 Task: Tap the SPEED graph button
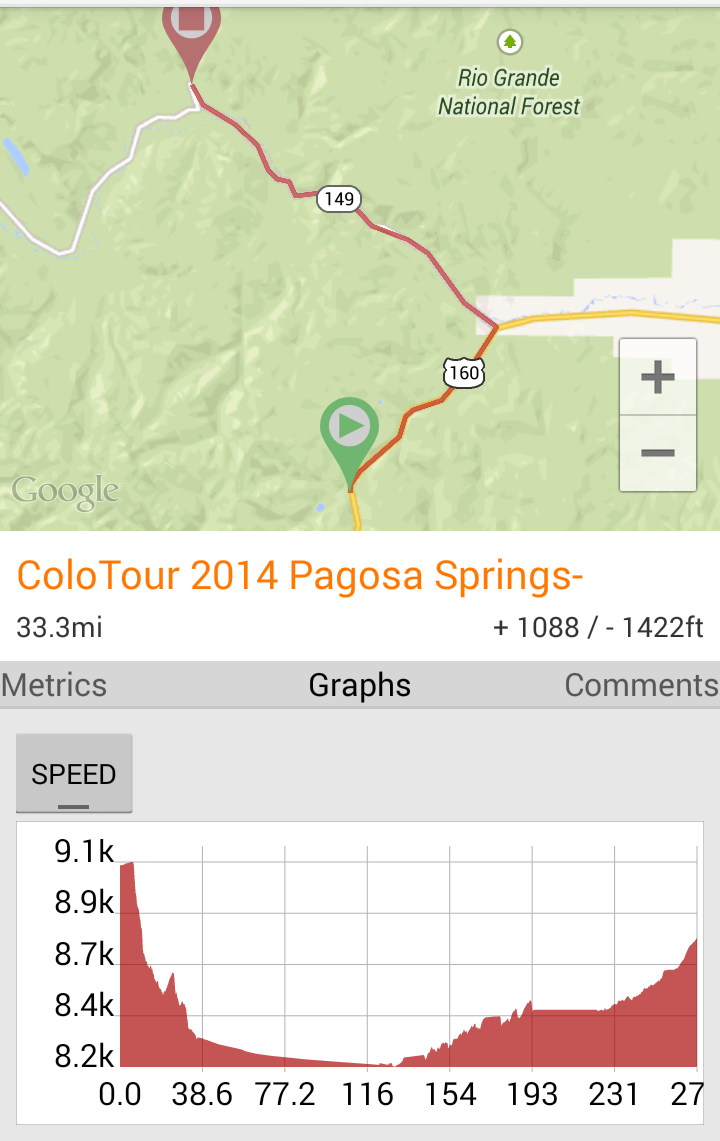click(x=74, y=774)
